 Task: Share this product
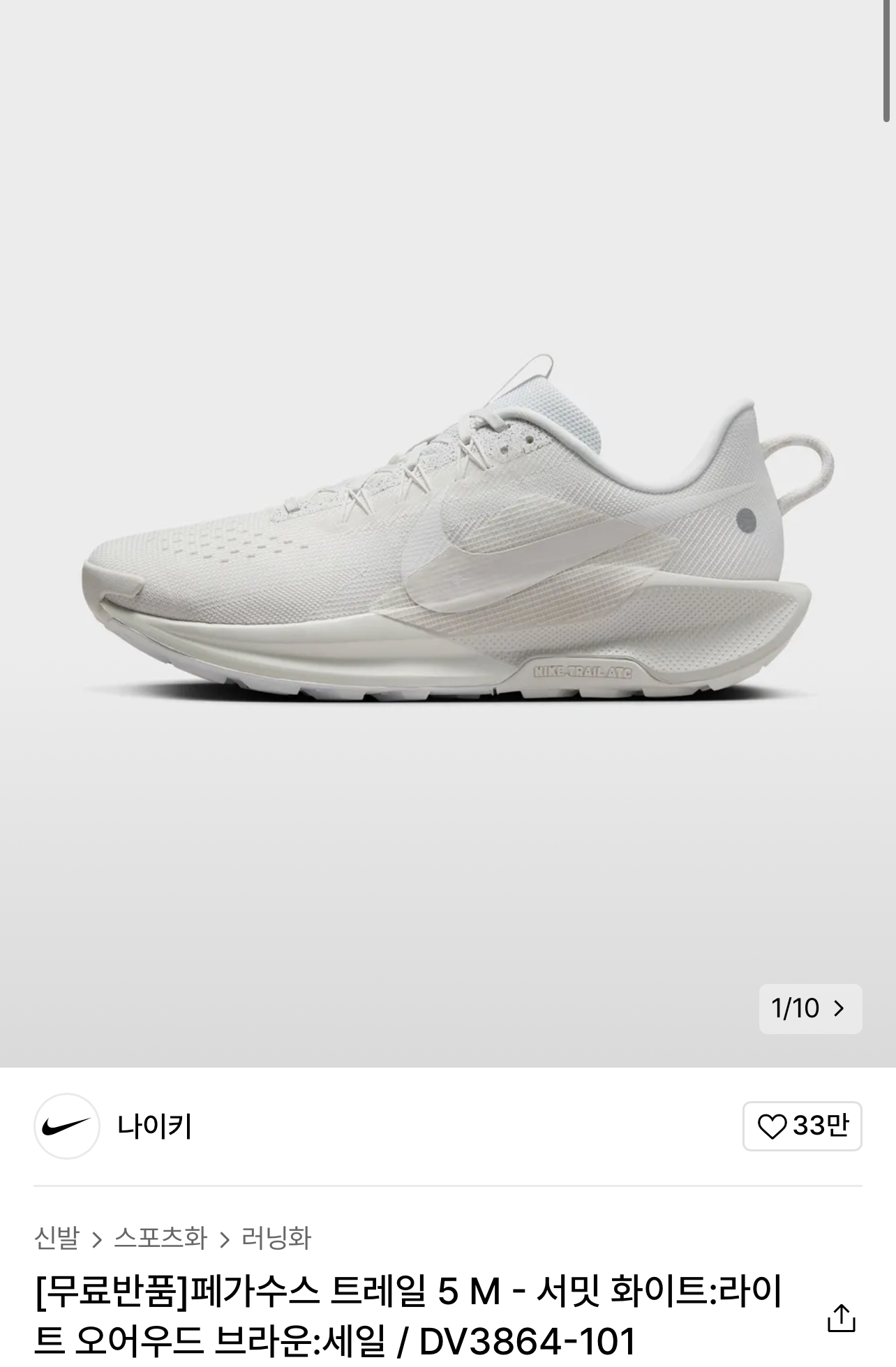click(841, 1318)
